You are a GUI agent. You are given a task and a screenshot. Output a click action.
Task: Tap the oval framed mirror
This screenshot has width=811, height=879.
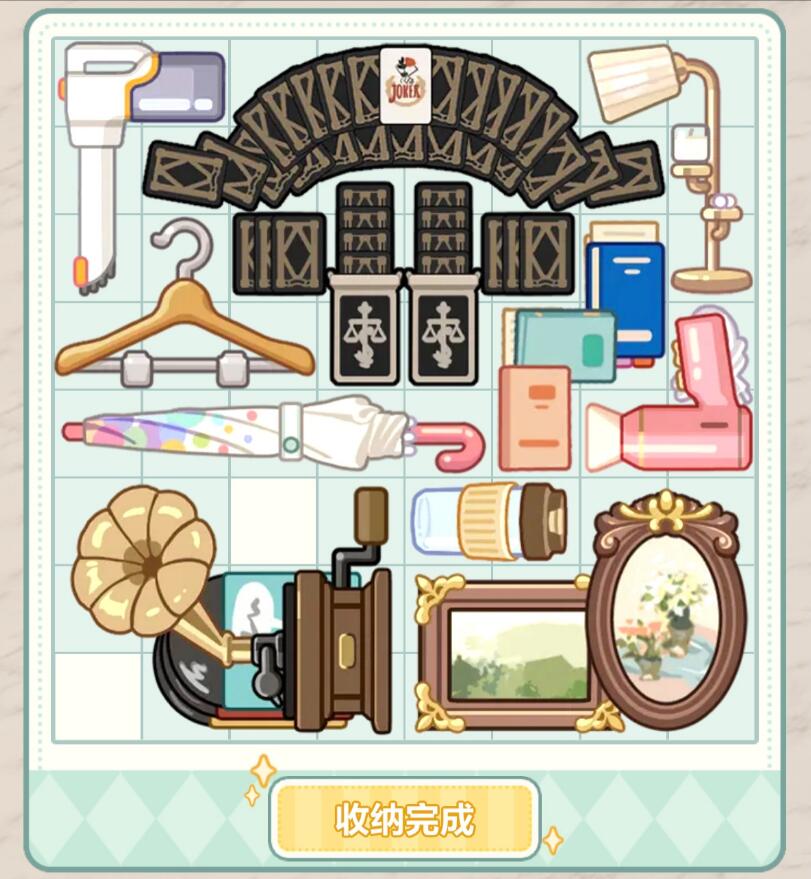[666, 612]
